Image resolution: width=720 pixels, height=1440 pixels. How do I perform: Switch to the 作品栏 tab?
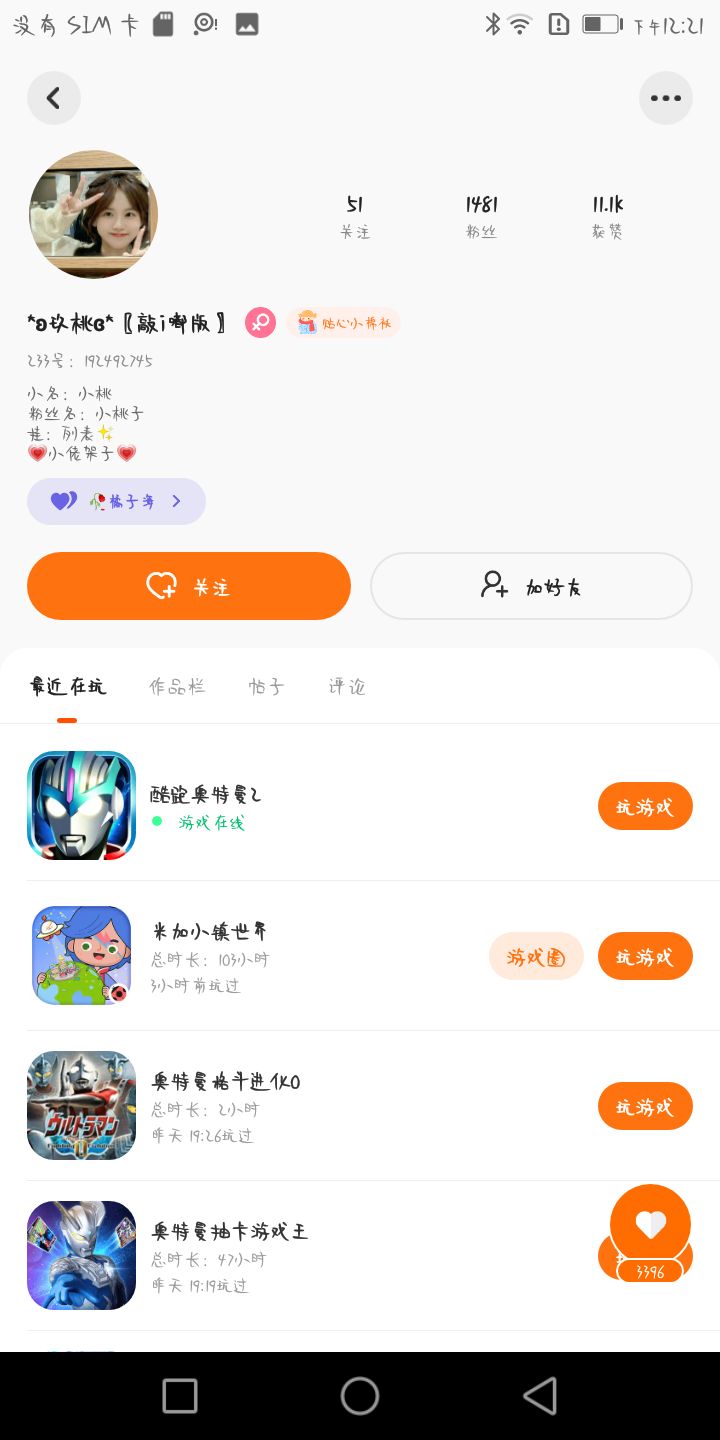pos(177,687)
